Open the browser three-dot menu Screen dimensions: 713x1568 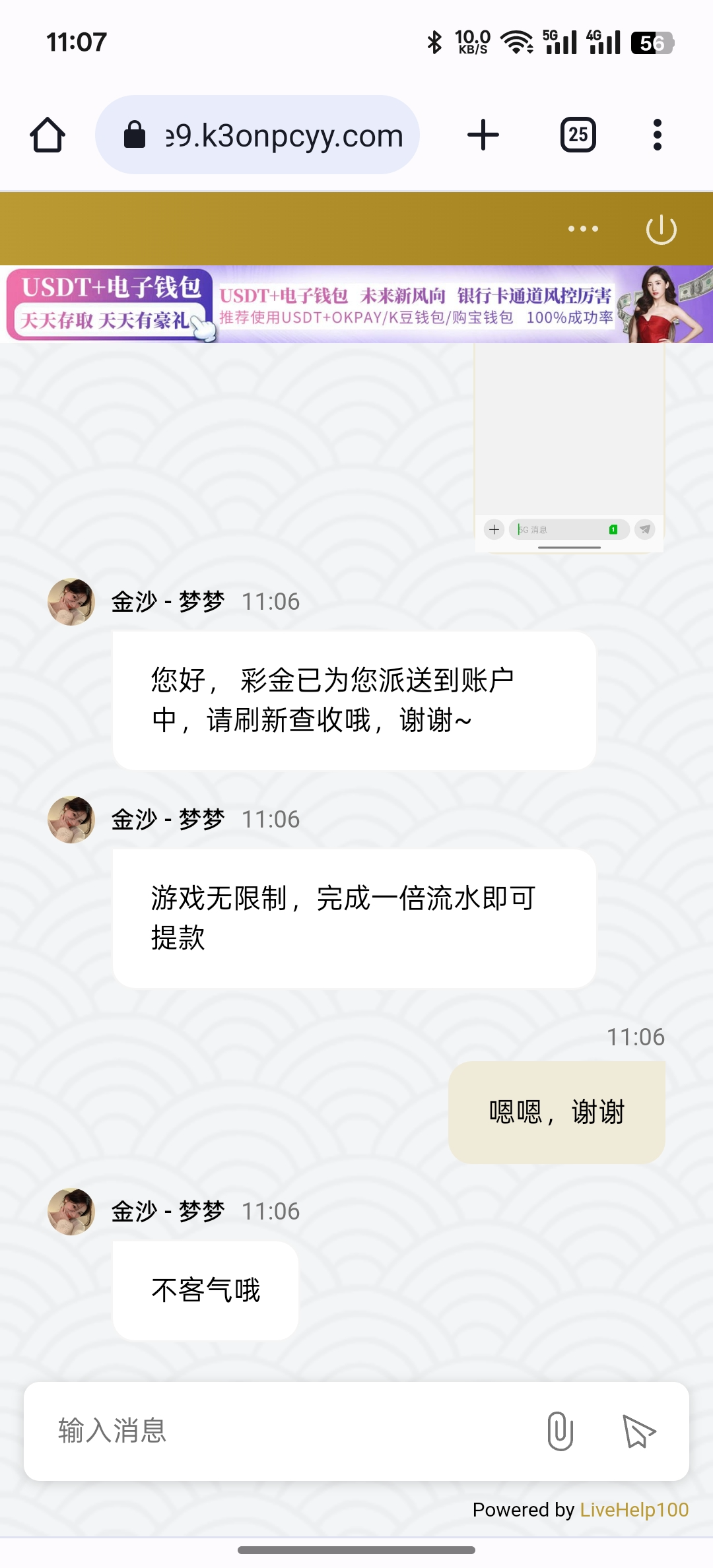click(657, 134)
